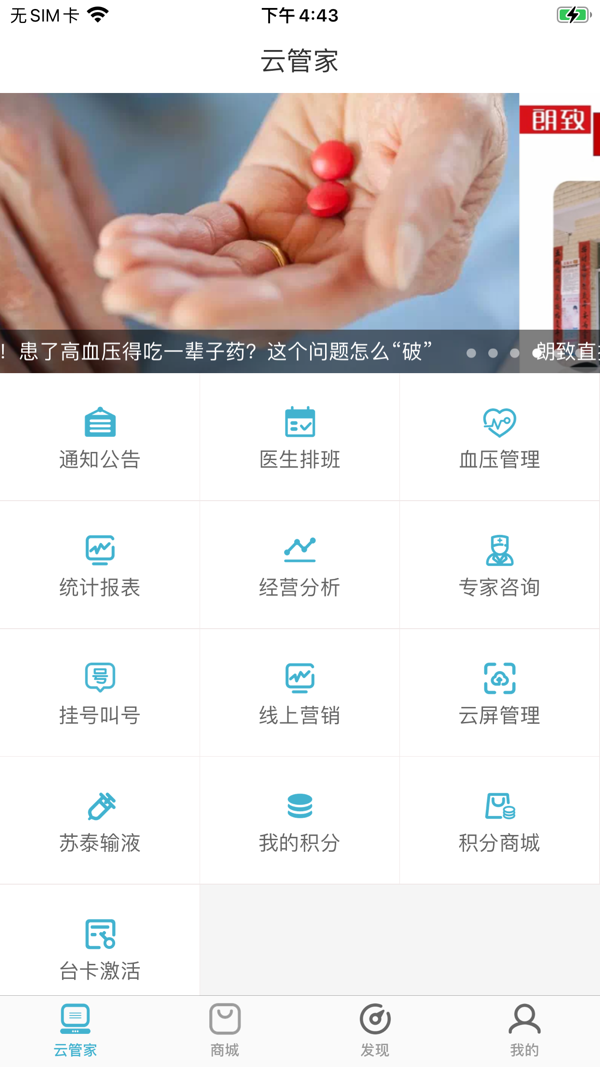The image size is (600, 1067).
Task: Go to the 我的 profile tab
Action: [524, 1030]
